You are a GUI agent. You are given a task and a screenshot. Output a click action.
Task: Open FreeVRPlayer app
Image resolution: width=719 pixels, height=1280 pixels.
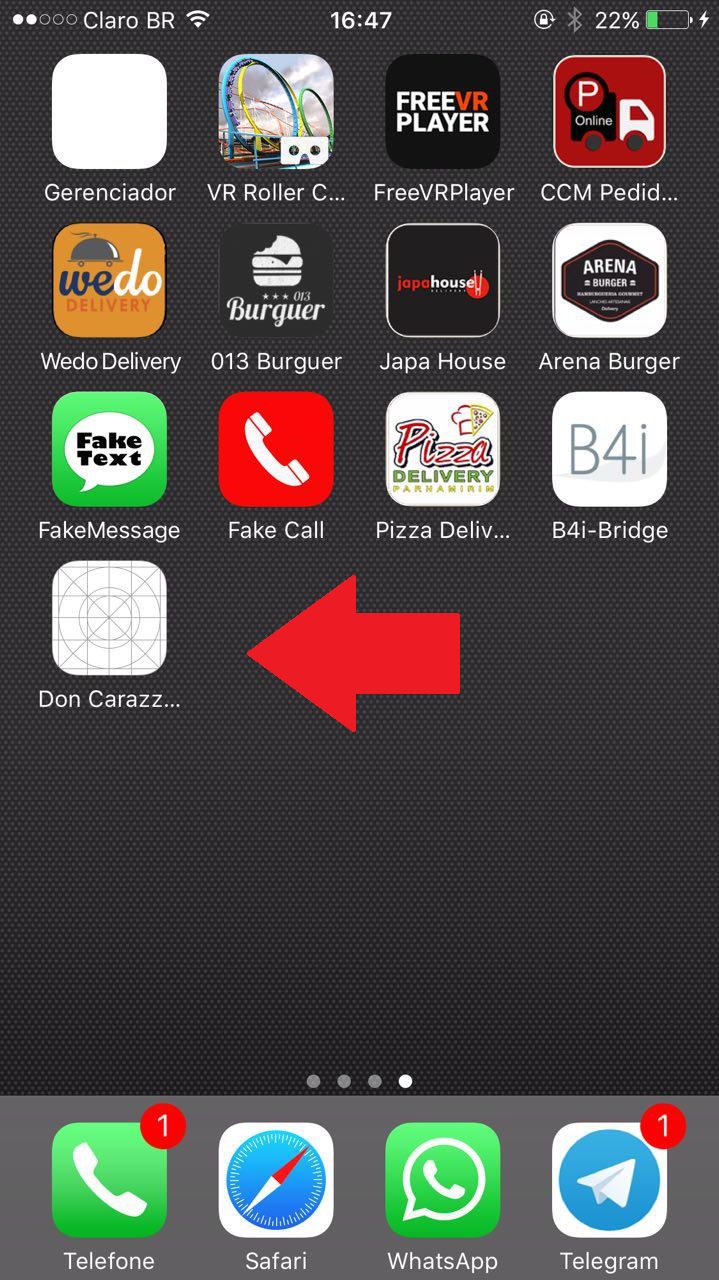click(x=443, y=111)
